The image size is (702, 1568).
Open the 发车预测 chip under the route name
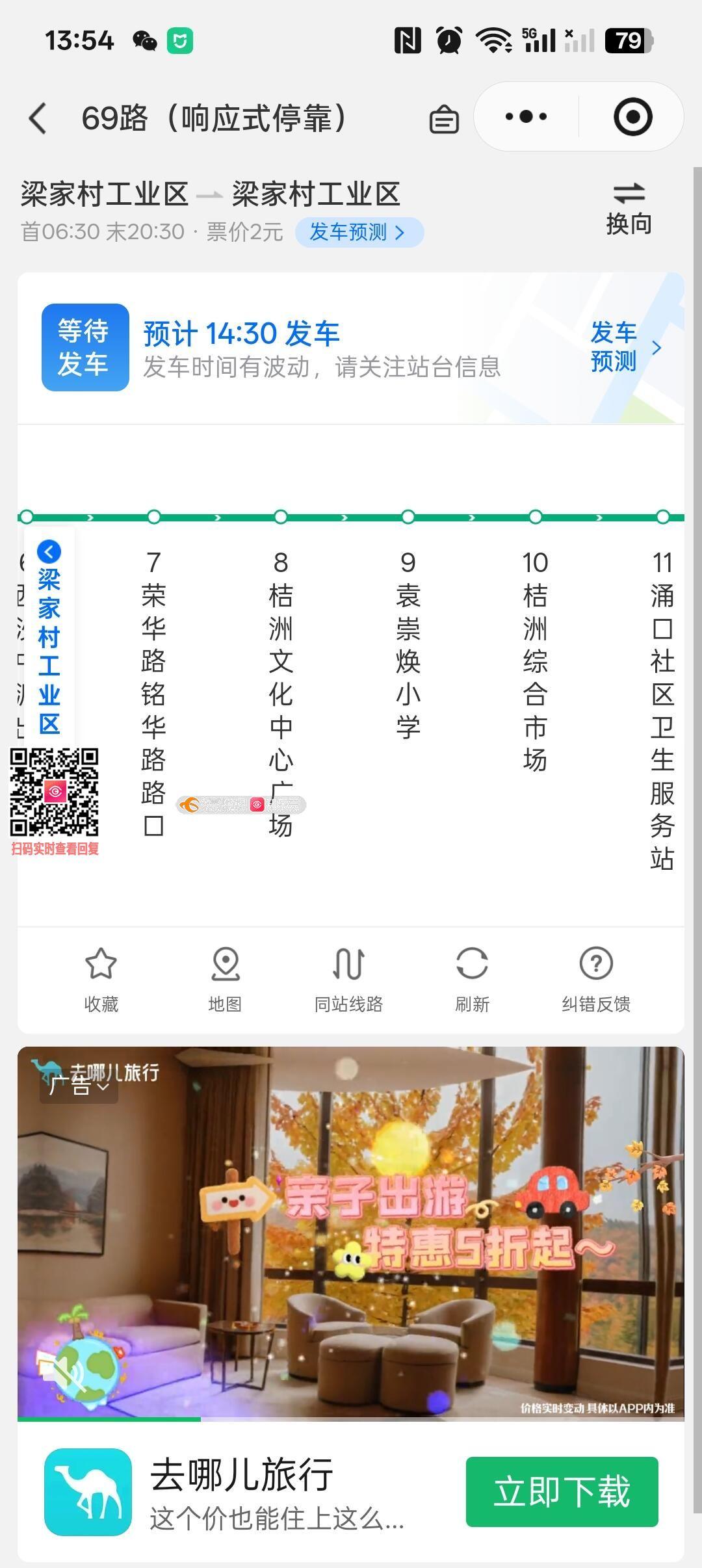coord(358,232)
